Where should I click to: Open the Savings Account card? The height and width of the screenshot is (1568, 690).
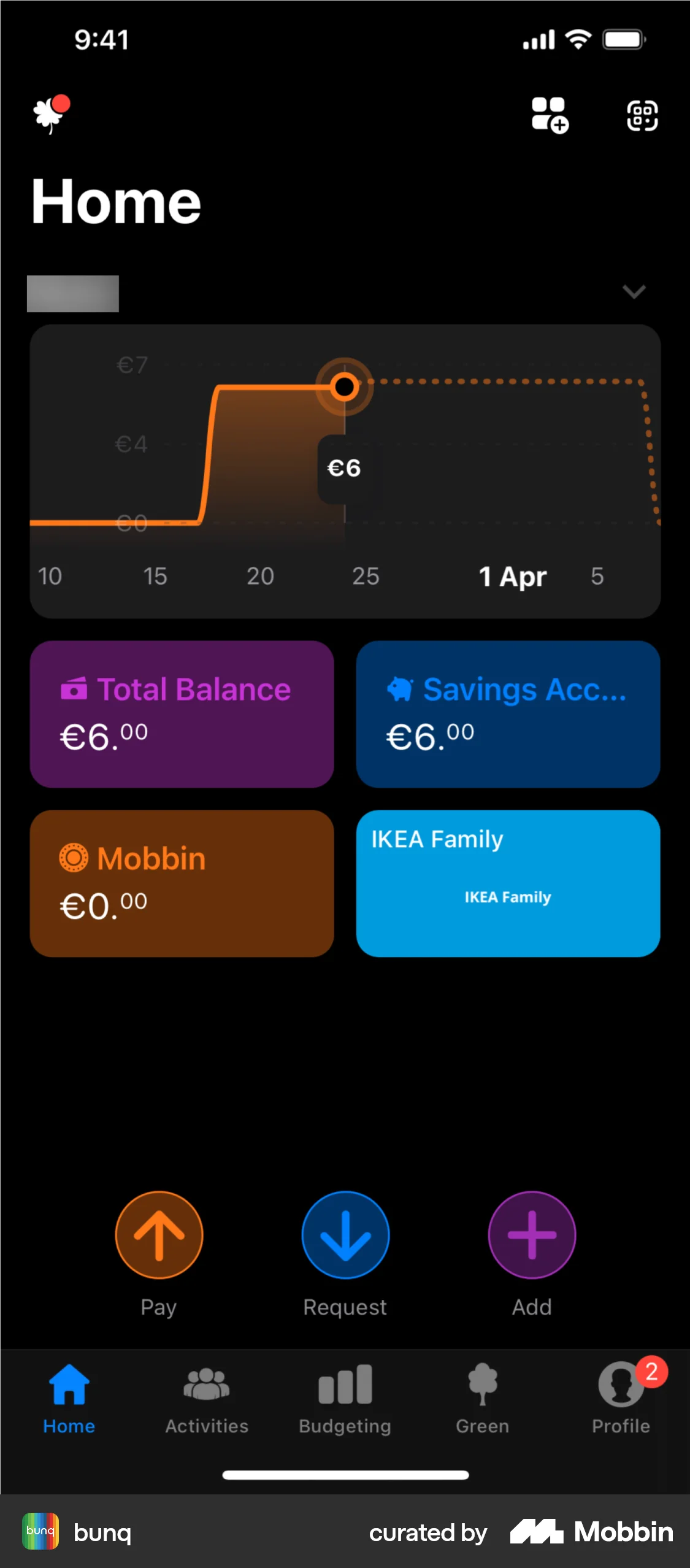point(507,713)
